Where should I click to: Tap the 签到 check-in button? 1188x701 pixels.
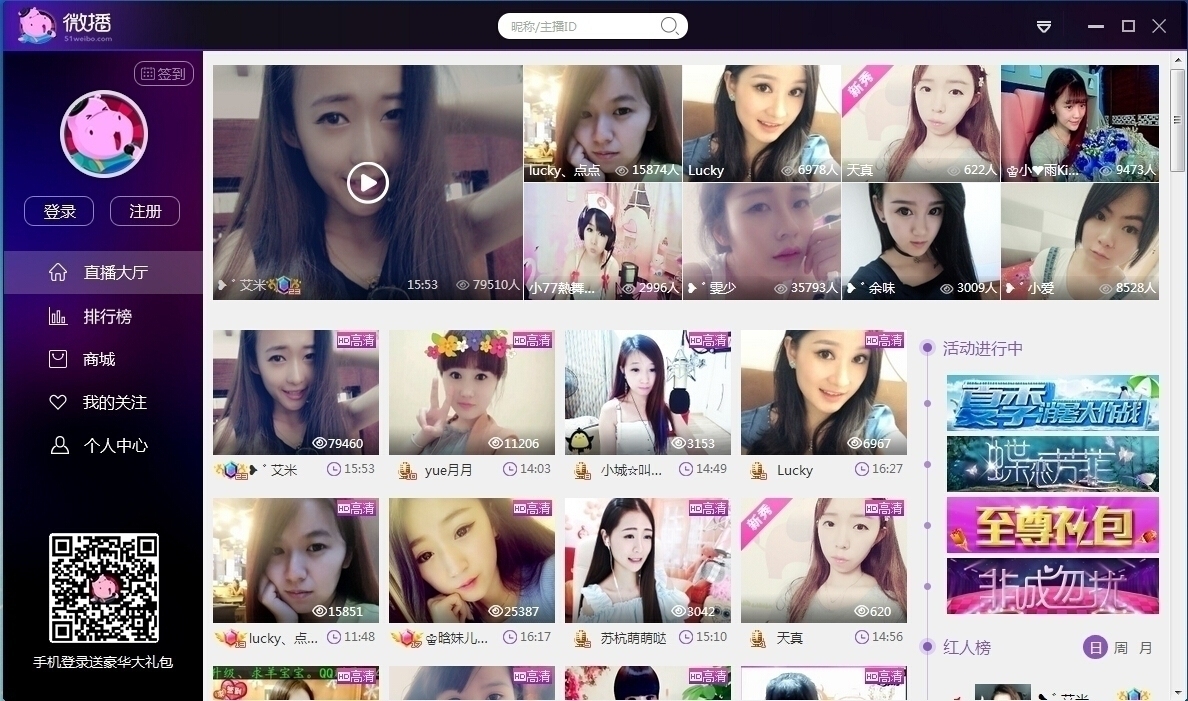coord(164,74)
